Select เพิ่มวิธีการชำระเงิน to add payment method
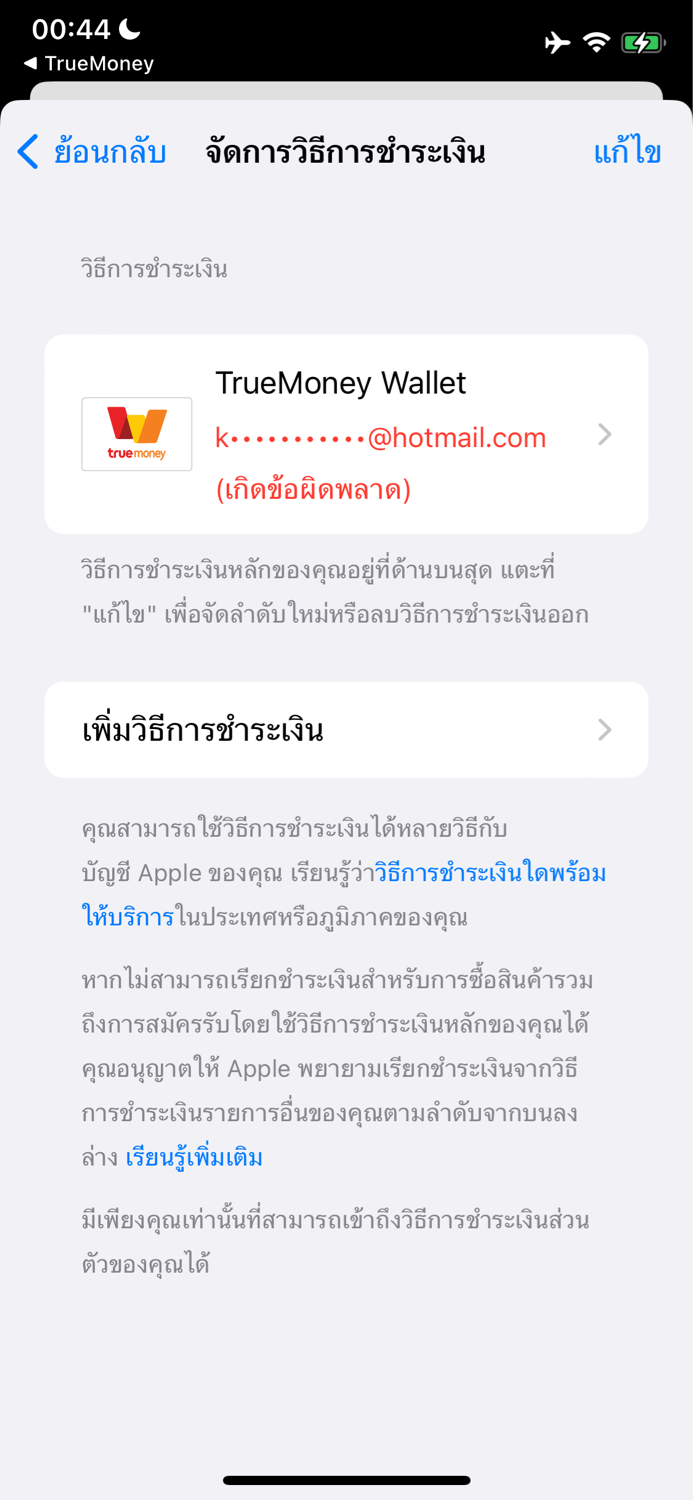 tap(346, 730)
